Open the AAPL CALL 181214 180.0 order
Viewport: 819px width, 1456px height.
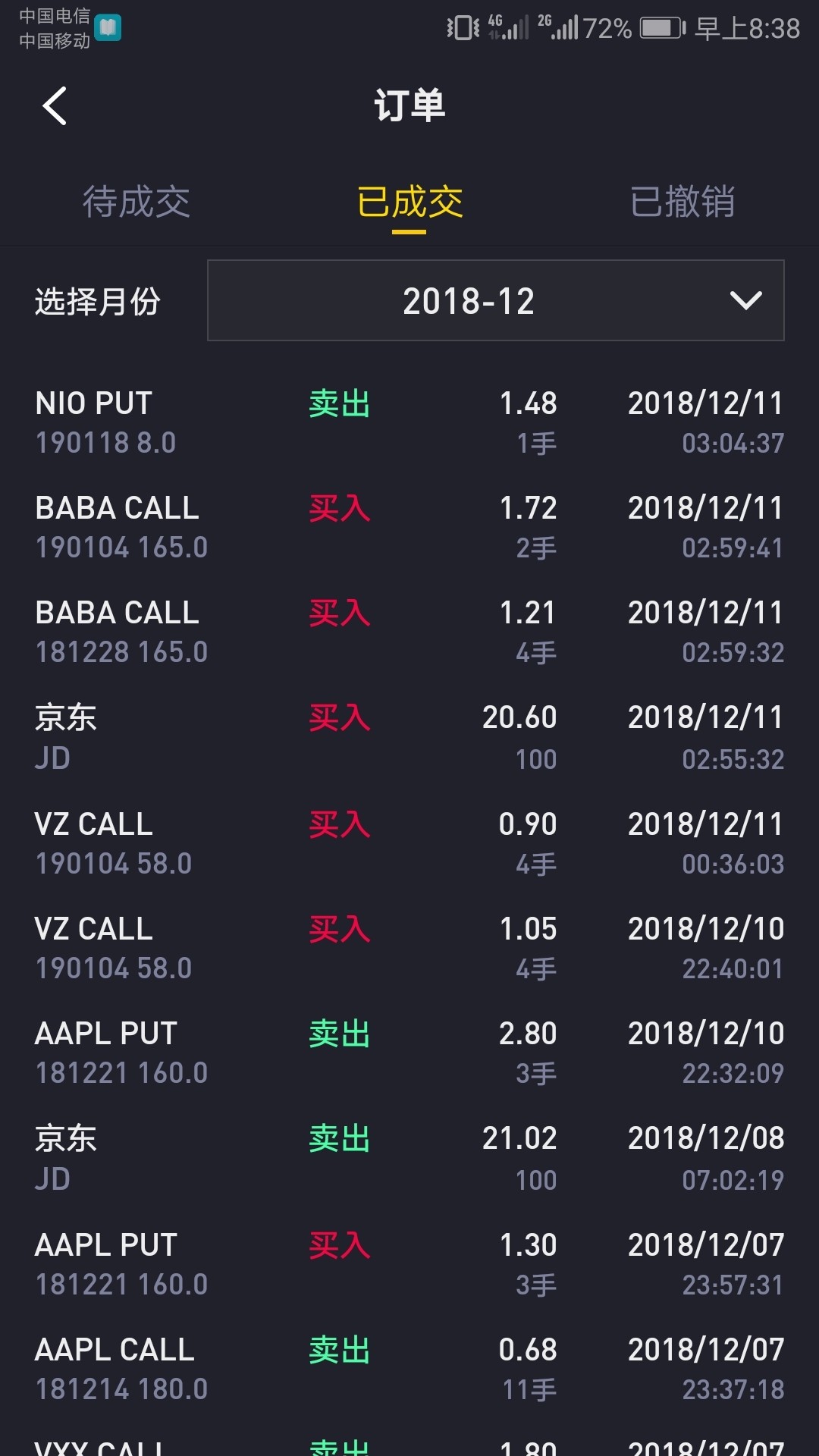point(409,1369)
